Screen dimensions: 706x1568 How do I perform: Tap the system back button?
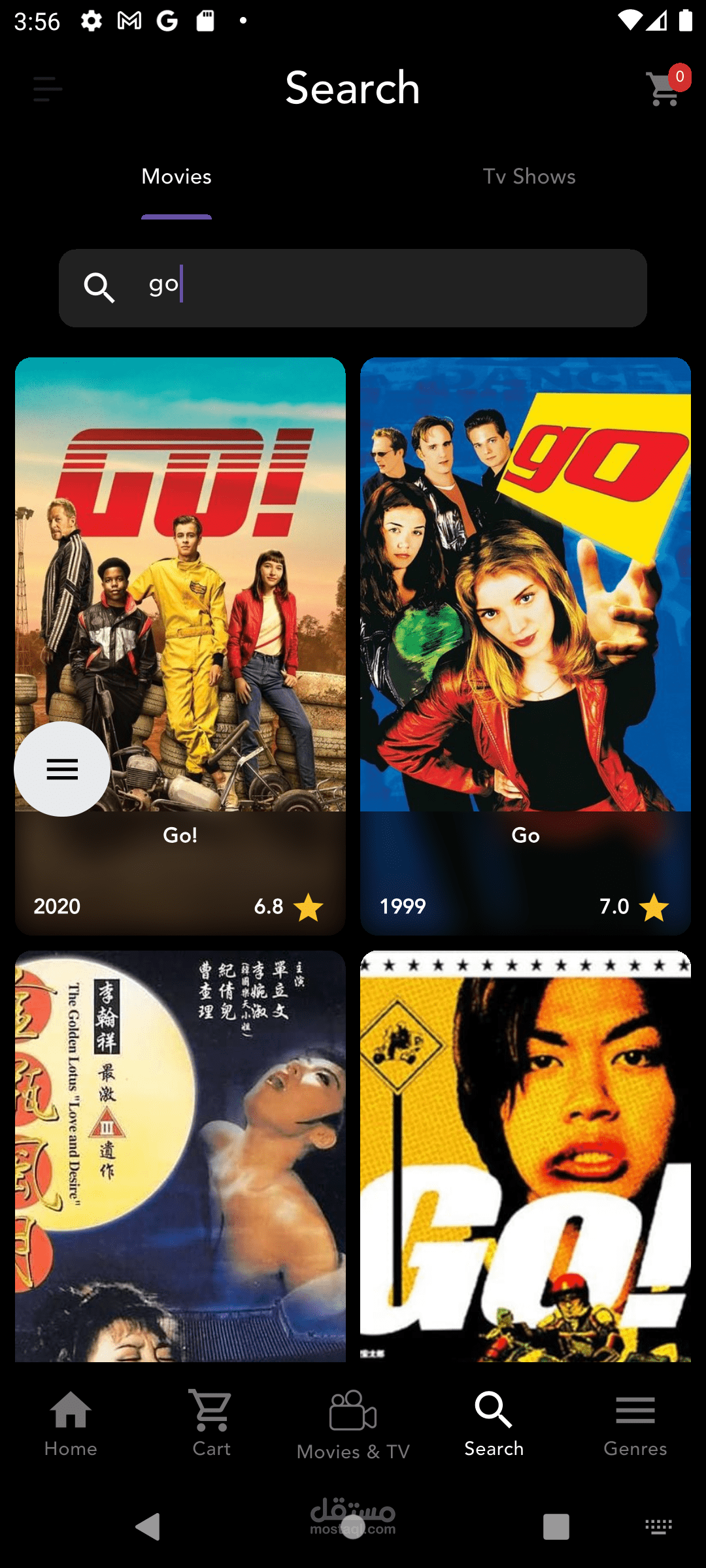click(148, 1527)
